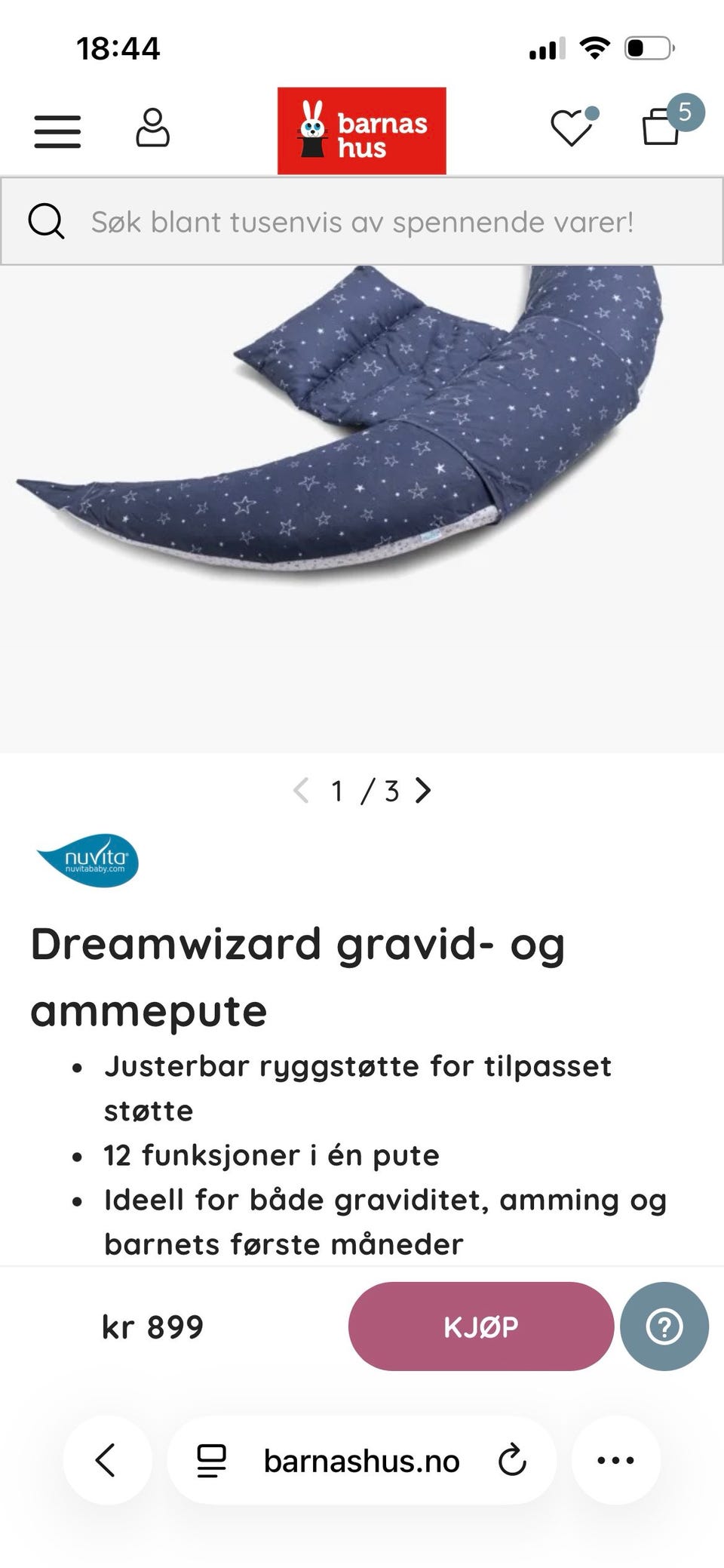Screen dimensions: 724x1568
Task: Tap KJØP to buy the pillow
Action: [480, 1327]
